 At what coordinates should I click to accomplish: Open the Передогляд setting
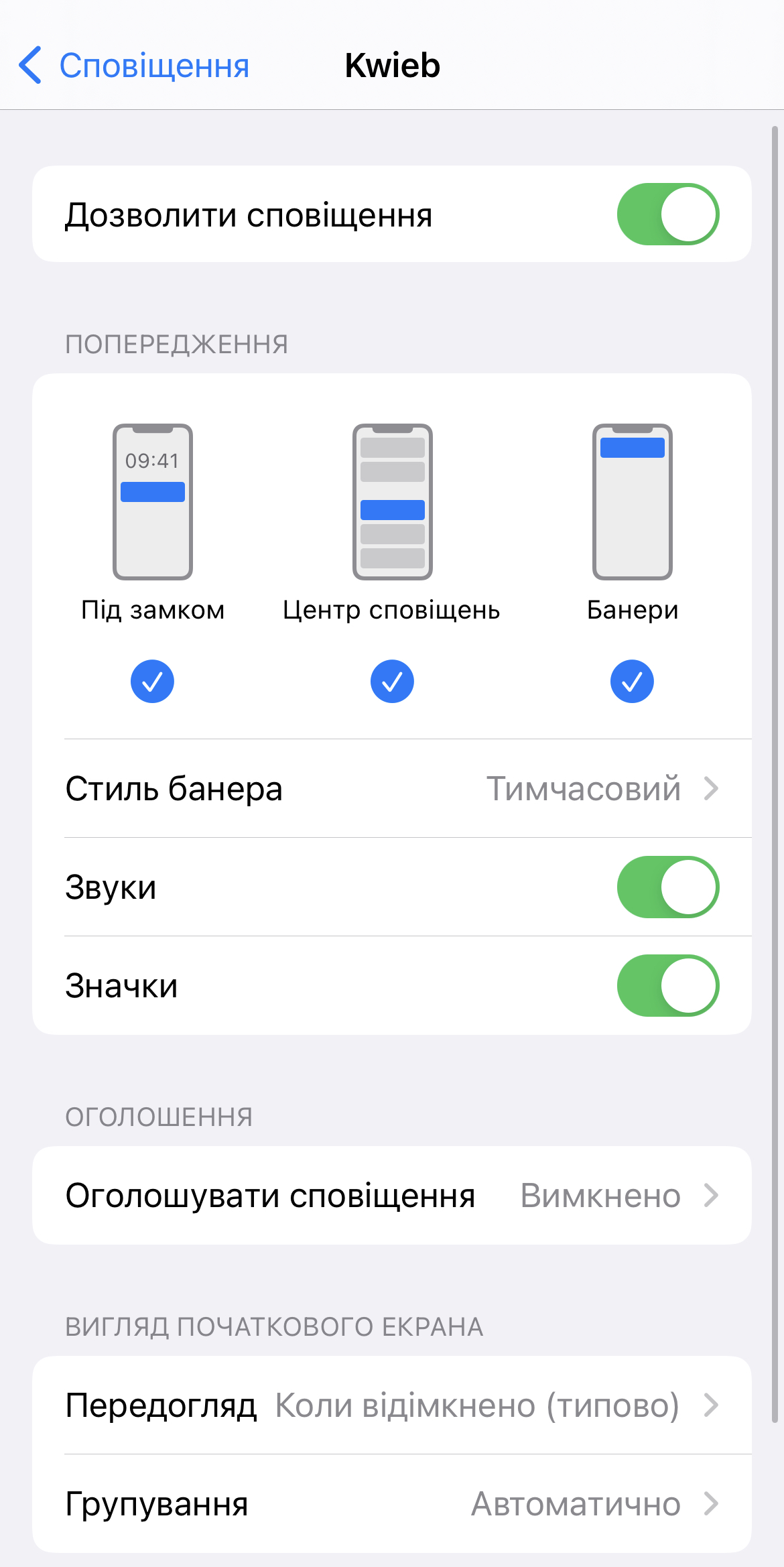392,1405
